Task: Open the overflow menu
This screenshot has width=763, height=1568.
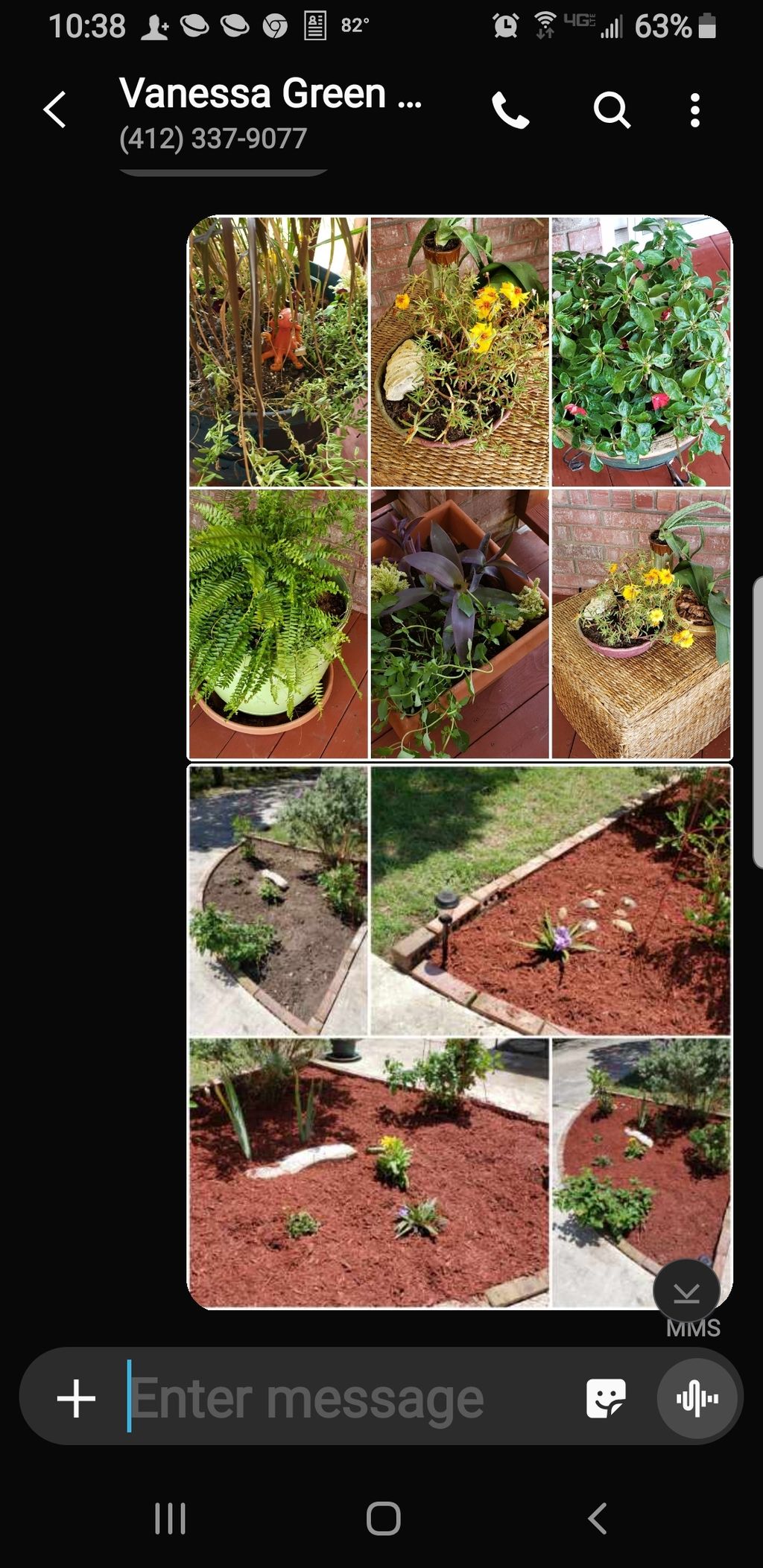Action: click(x=694, y=111)
